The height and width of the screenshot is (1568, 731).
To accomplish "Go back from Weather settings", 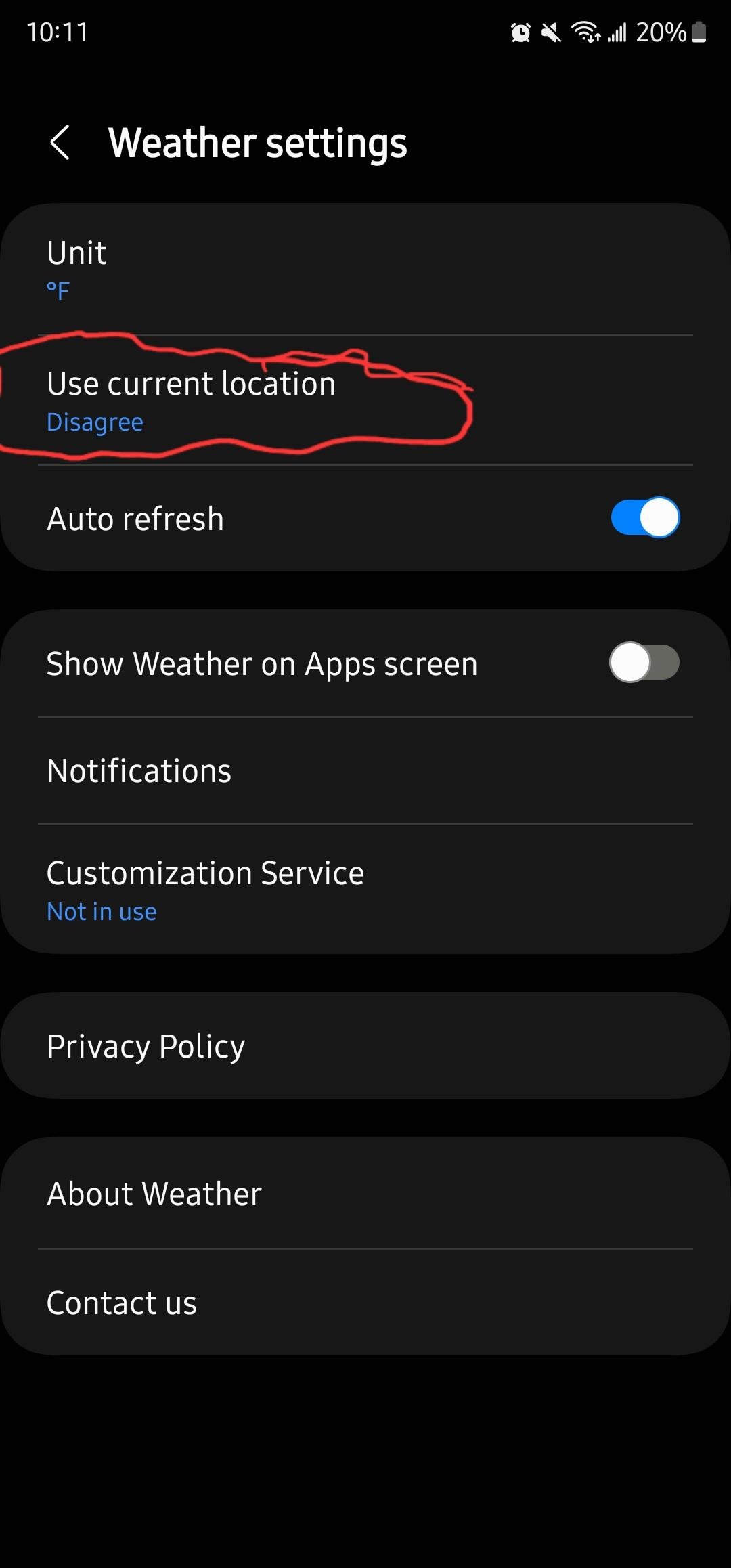I will click(60, 143).
